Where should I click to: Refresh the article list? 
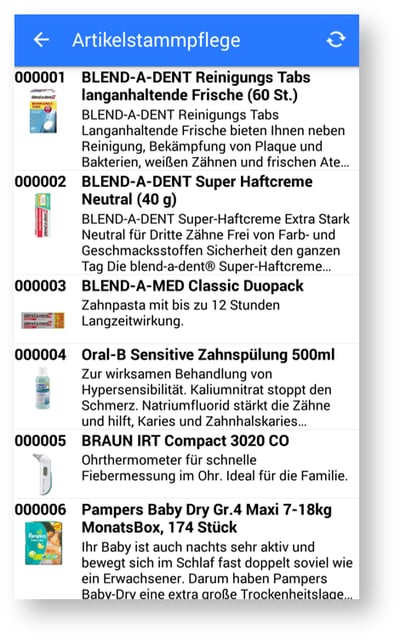click(x=336, y=40)
